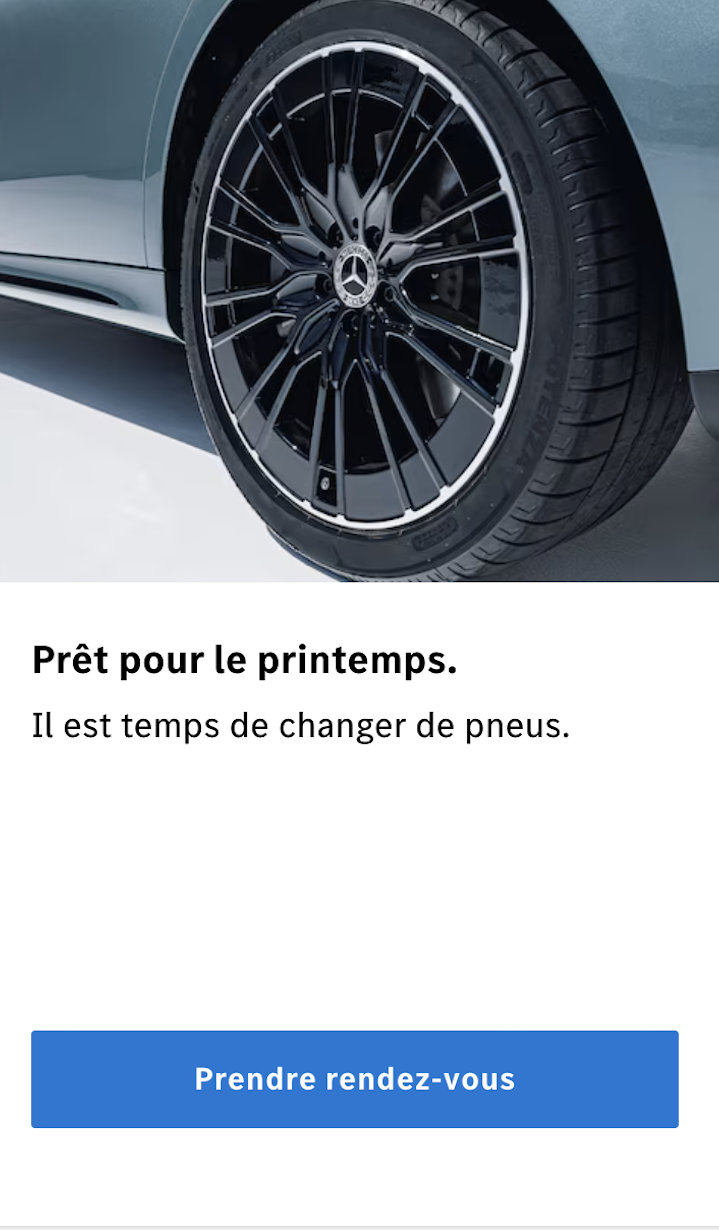Tap the Prendre rendez-vous button
719x1230 pixels.
[x=355, y=1079]
